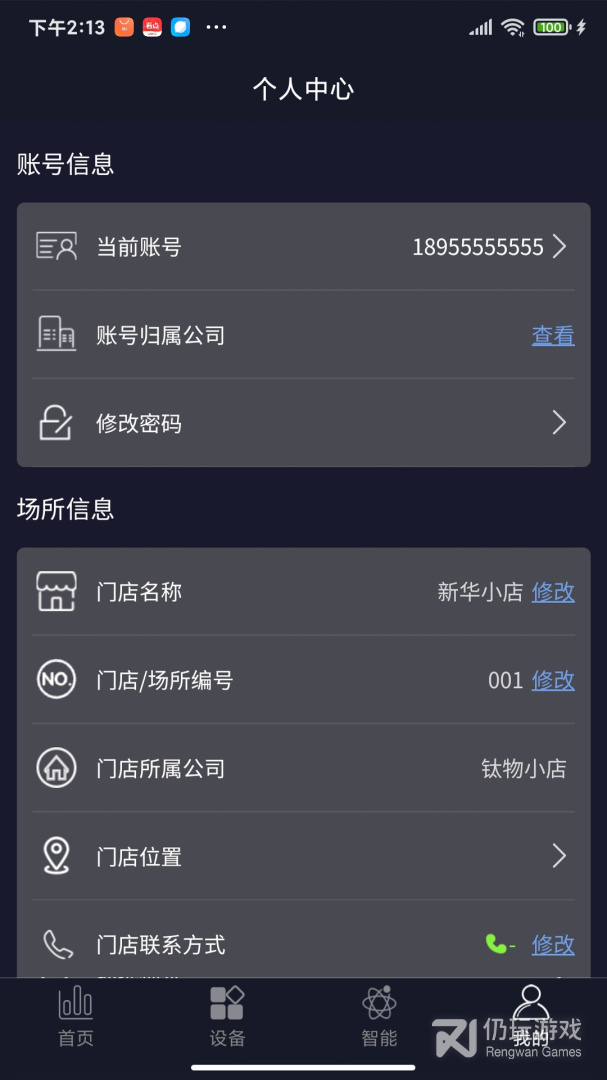Tap 修改 link for 门店联系方式
The image size is (607, 1080).
pyautogui.click(x=552, y=944)
